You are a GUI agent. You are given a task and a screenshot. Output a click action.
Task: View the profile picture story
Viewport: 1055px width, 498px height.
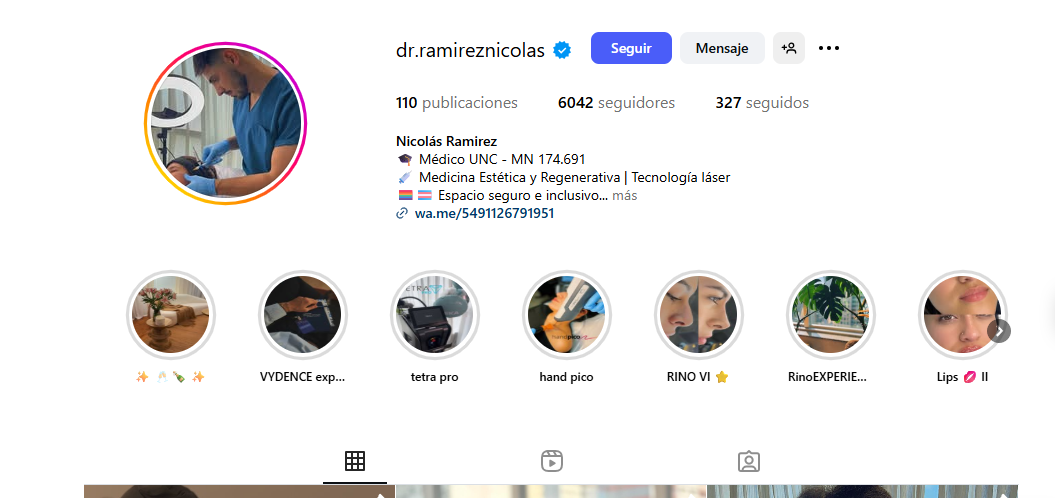tap(226, 123)
